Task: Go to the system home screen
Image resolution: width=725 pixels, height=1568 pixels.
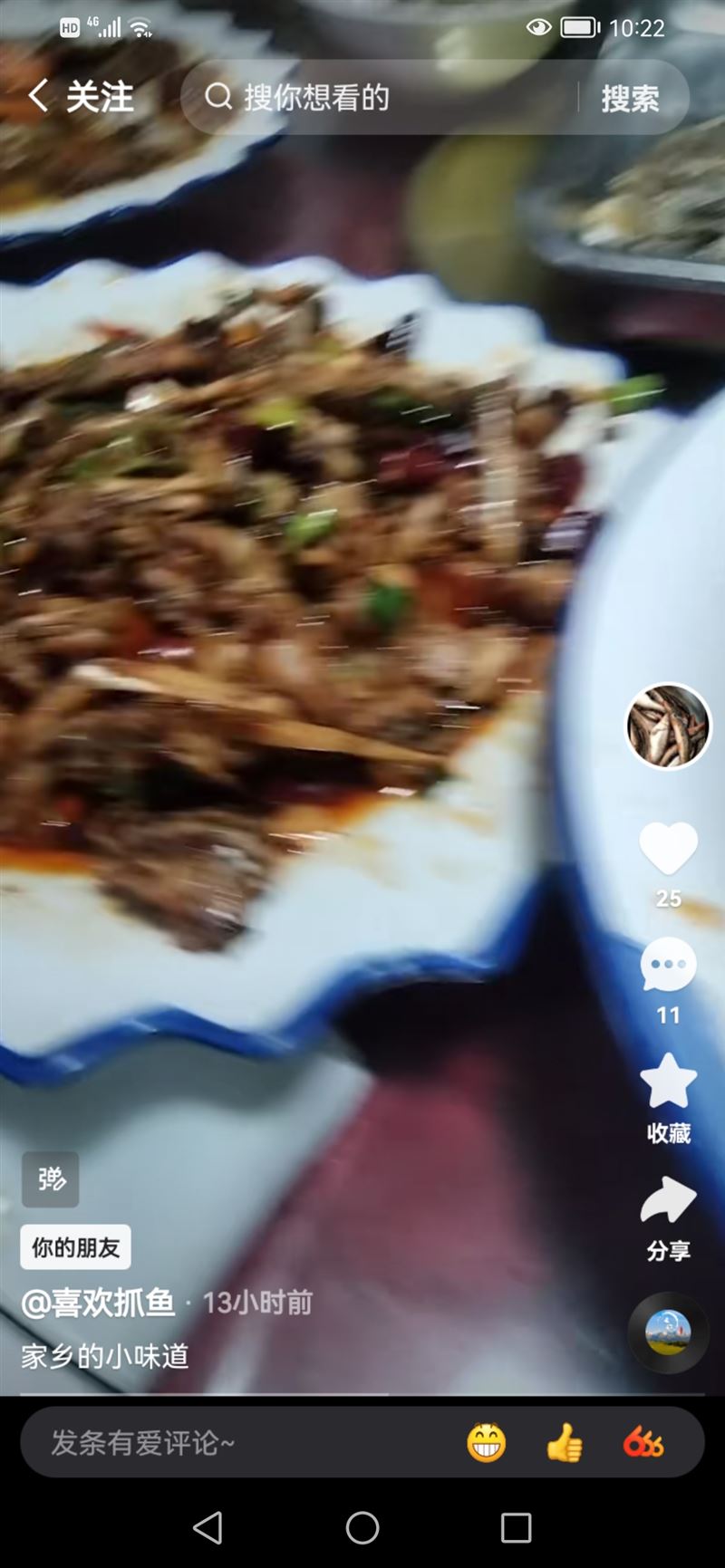Action: coord(362,1527)
